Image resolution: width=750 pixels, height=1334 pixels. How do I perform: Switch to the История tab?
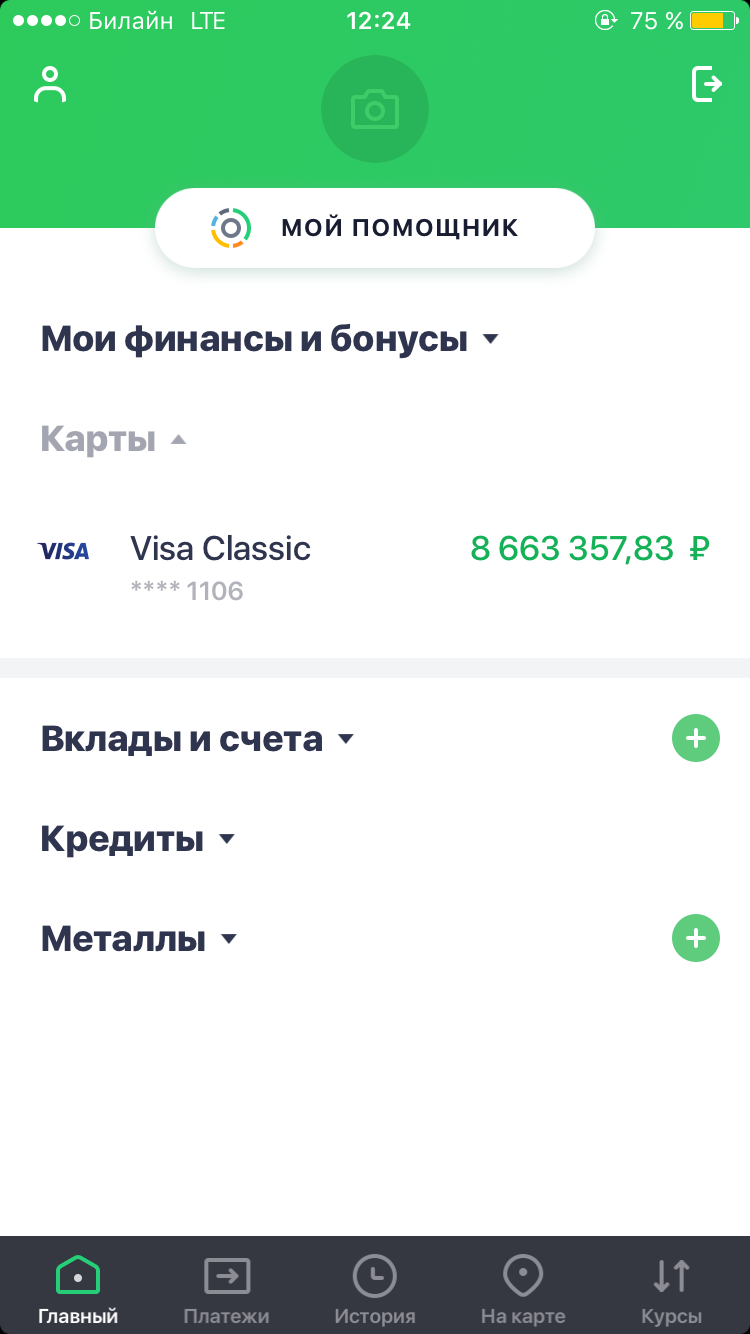click(x=375, y=1288)
